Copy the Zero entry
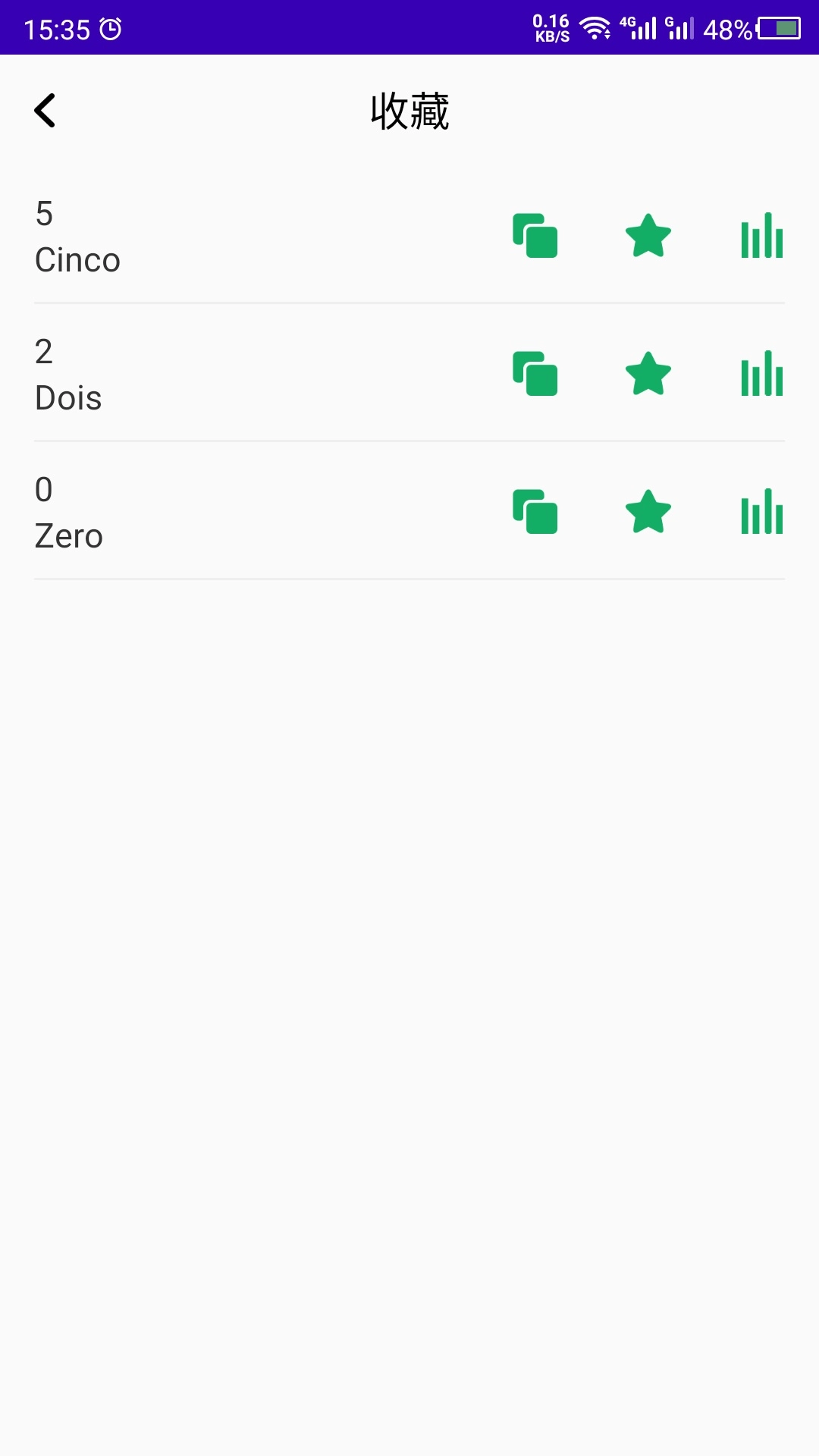The height and width of the screenshot is (1456, 819). [x=535, y=512]
